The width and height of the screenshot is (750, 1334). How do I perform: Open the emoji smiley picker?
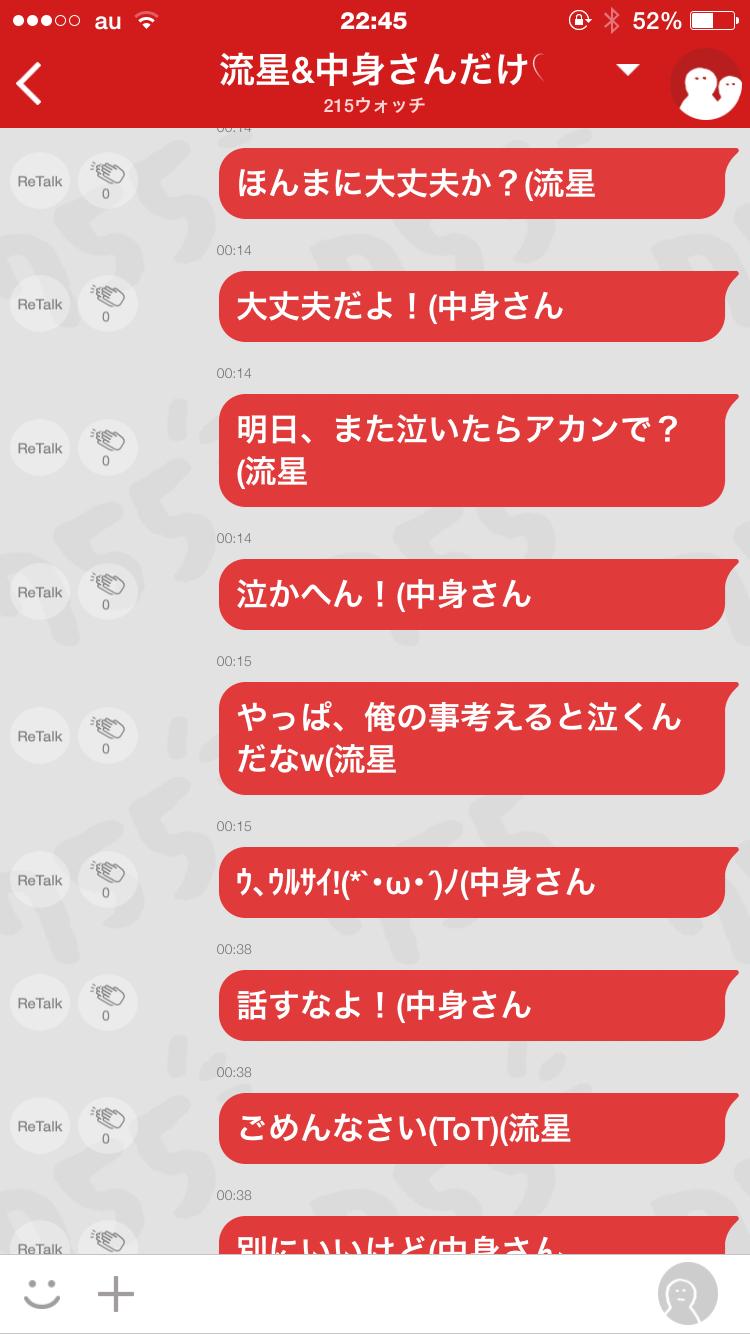click(40, 1292)
